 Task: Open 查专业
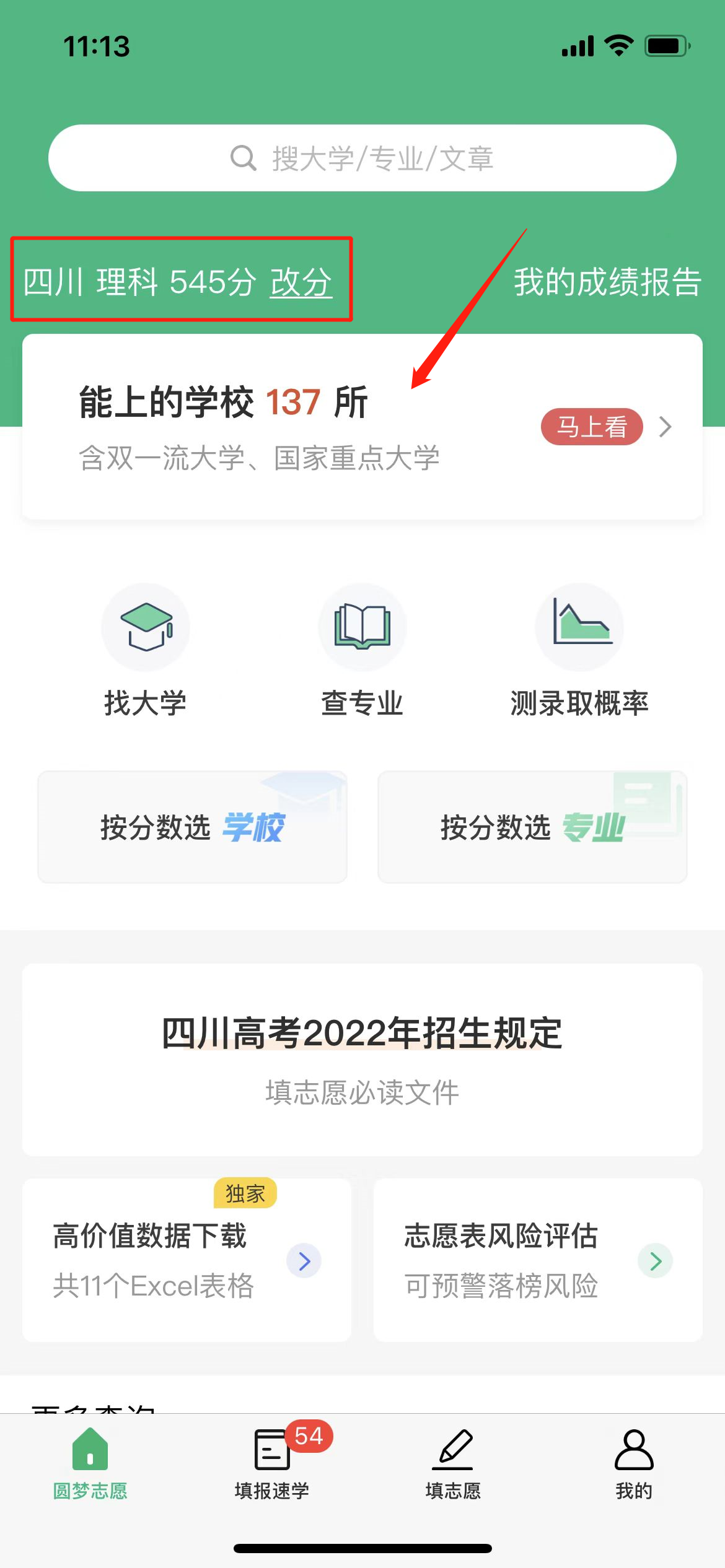point(362,650)
